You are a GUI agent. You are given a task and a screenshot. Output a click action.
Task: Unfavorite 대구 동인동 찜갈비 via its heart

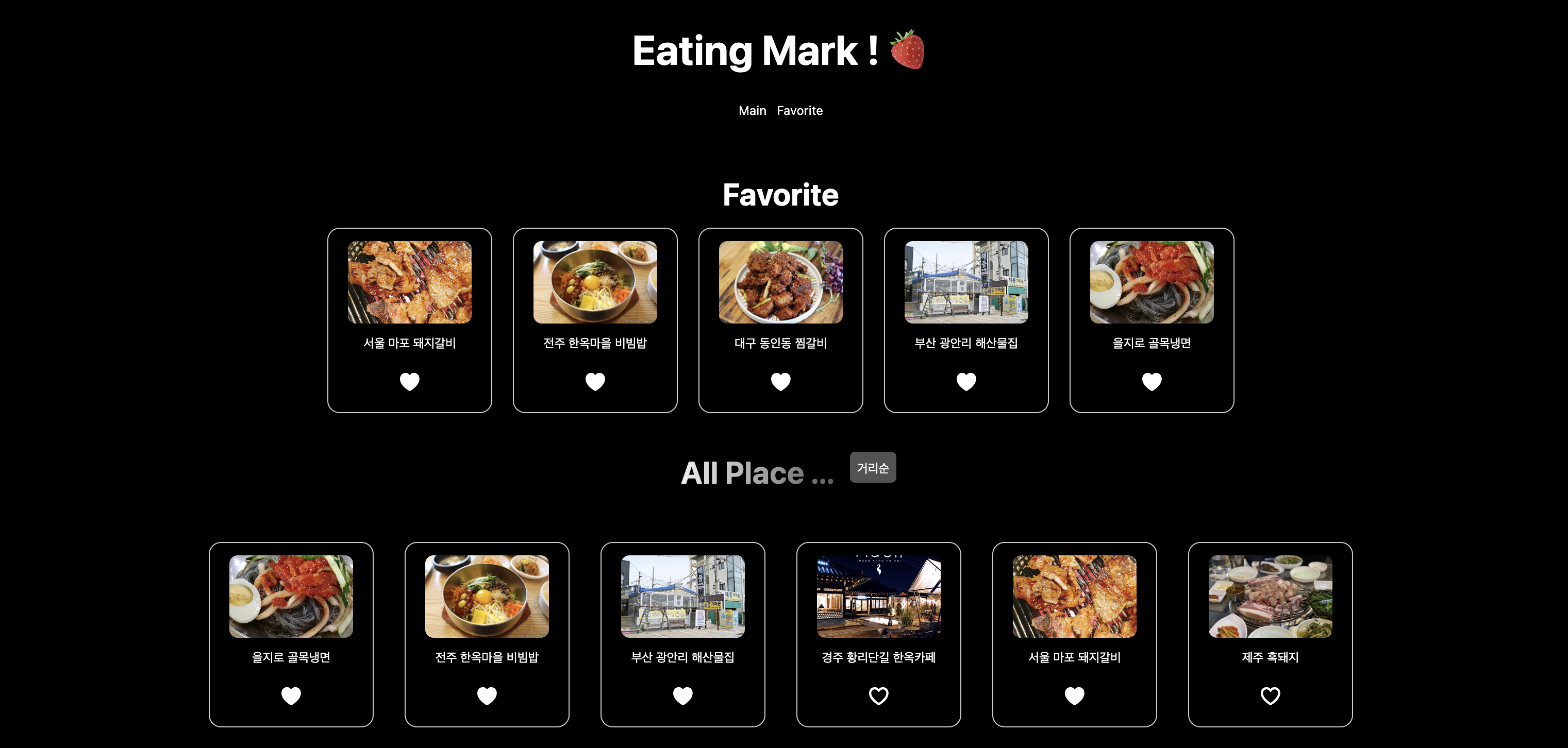click(780, 381)
